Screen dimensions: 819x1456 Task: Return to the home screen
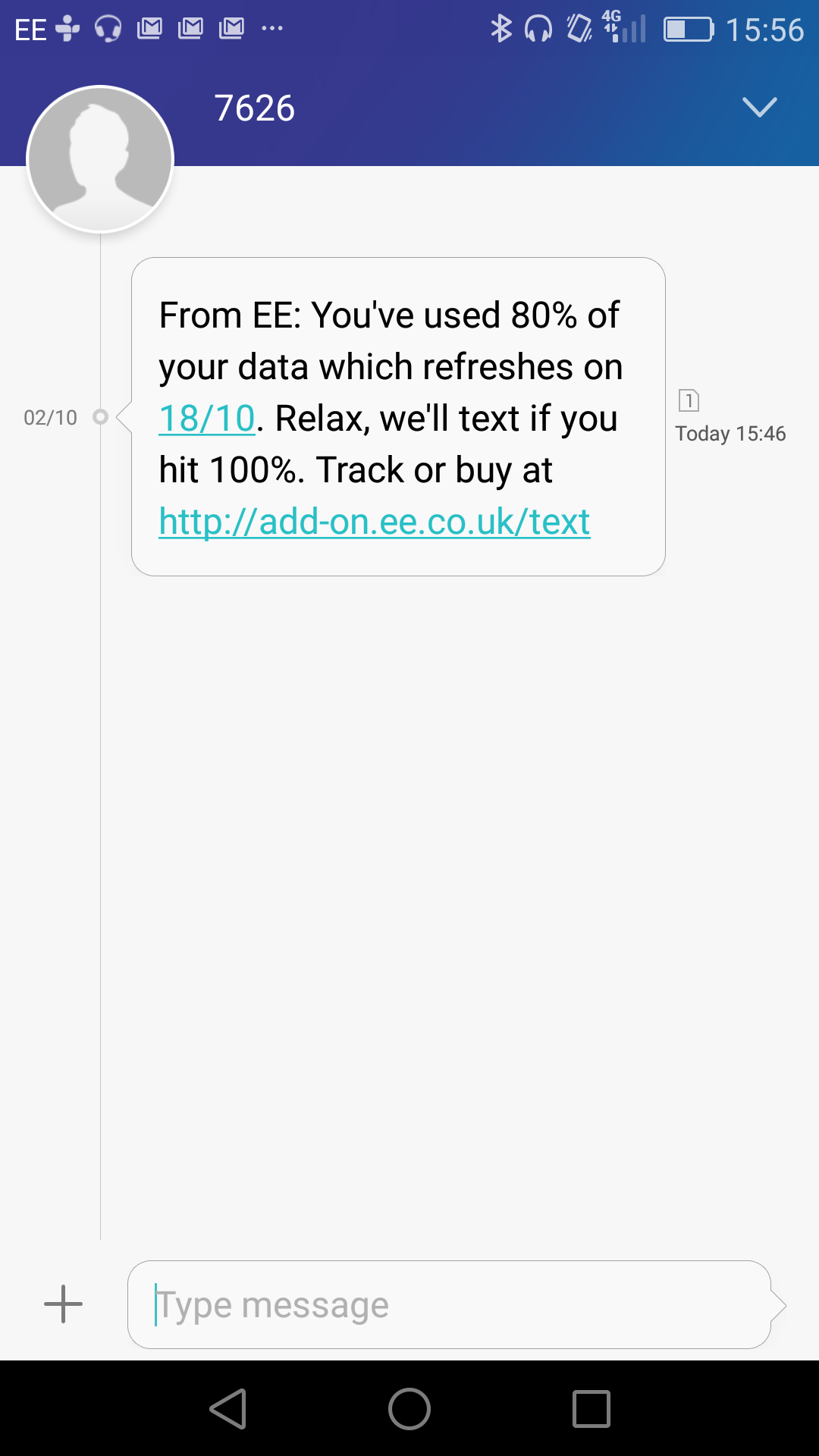[409, 1409]
